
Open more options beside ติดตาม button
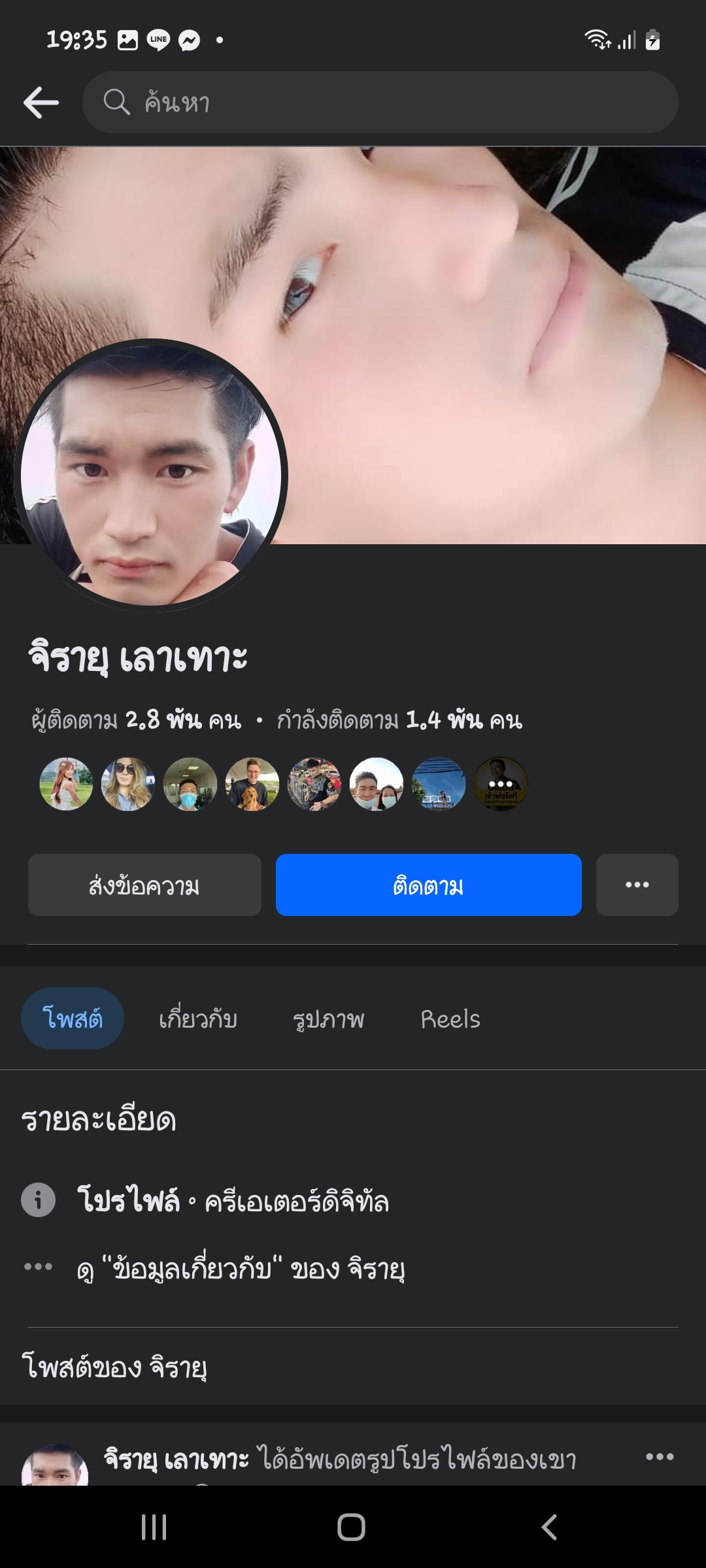click(637, 885)
